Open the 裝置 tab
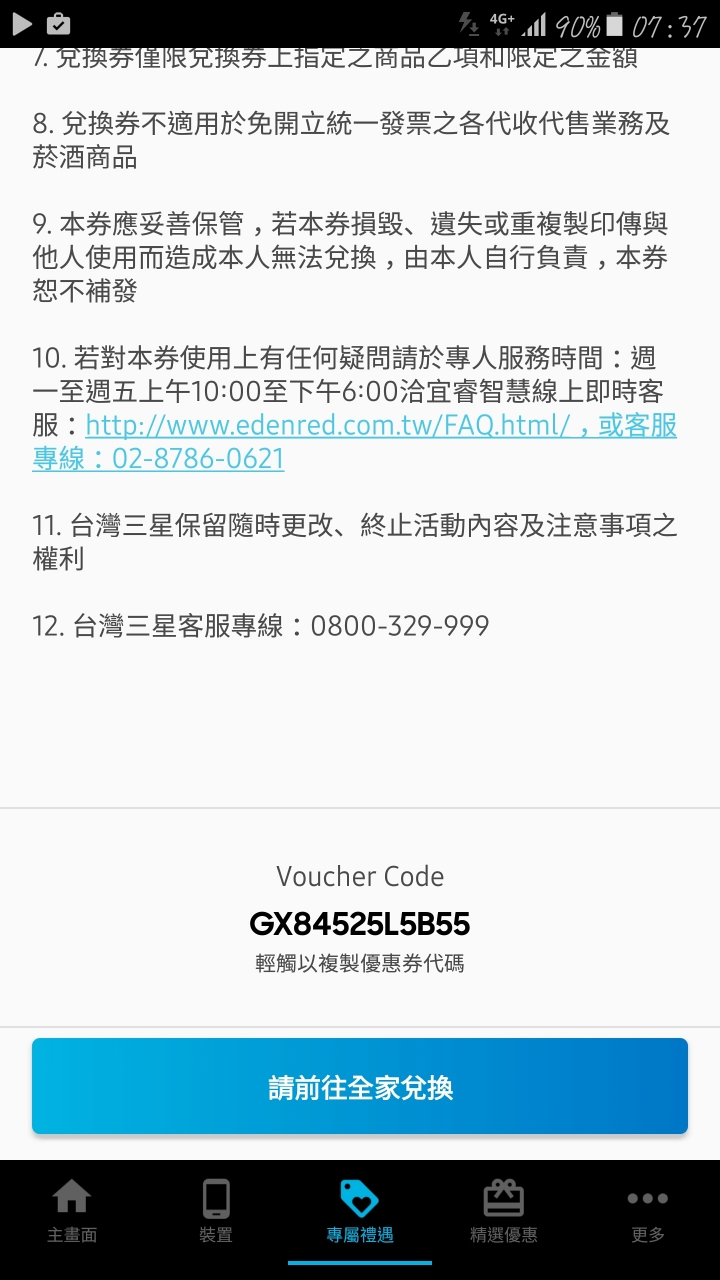720x1280 pixels. (216, 1212)
